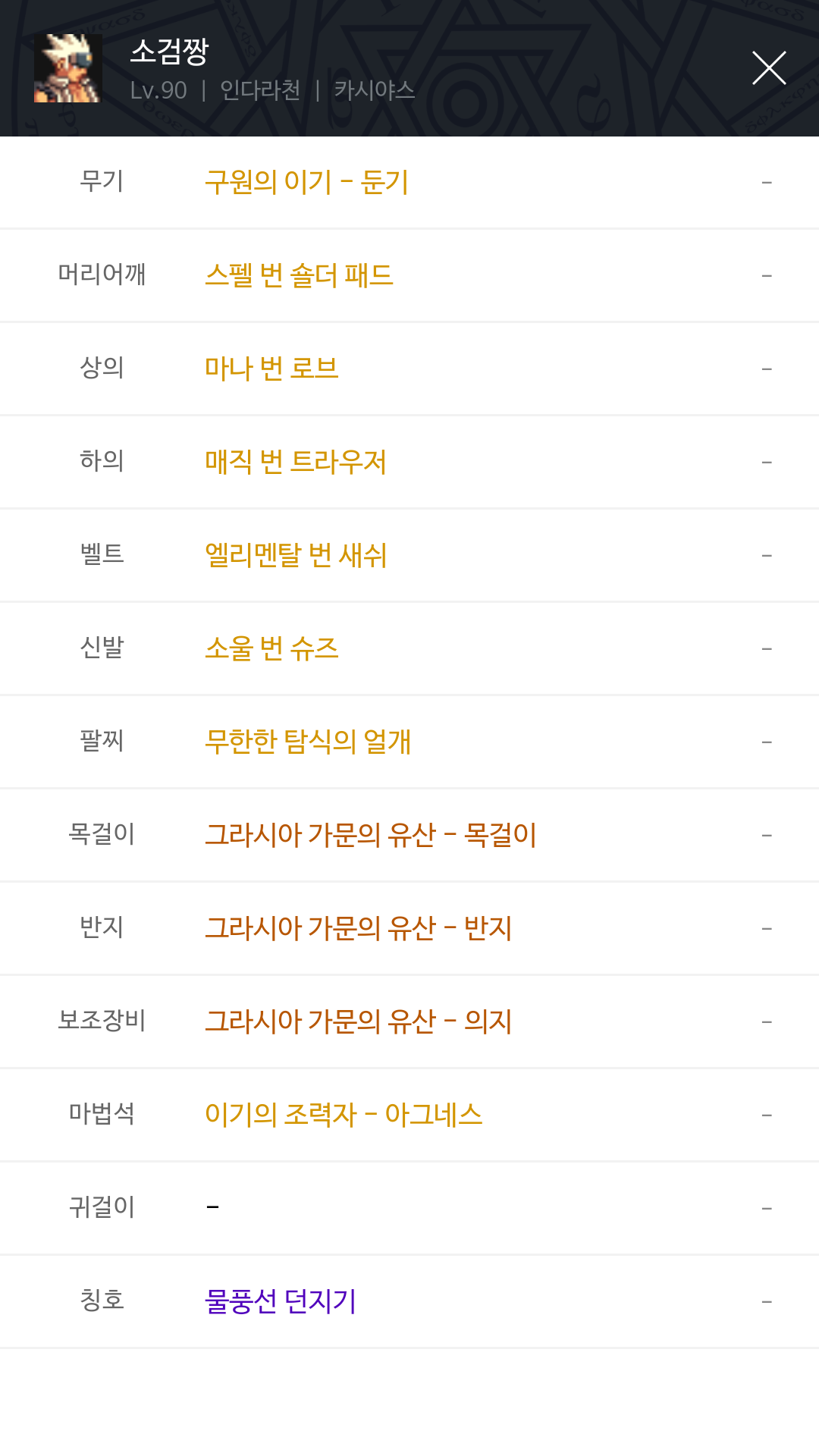This screenshot has width=819, height=1456.
Task: Open 소울 번 슈즈 shoes item
Action: coord(271,648)
